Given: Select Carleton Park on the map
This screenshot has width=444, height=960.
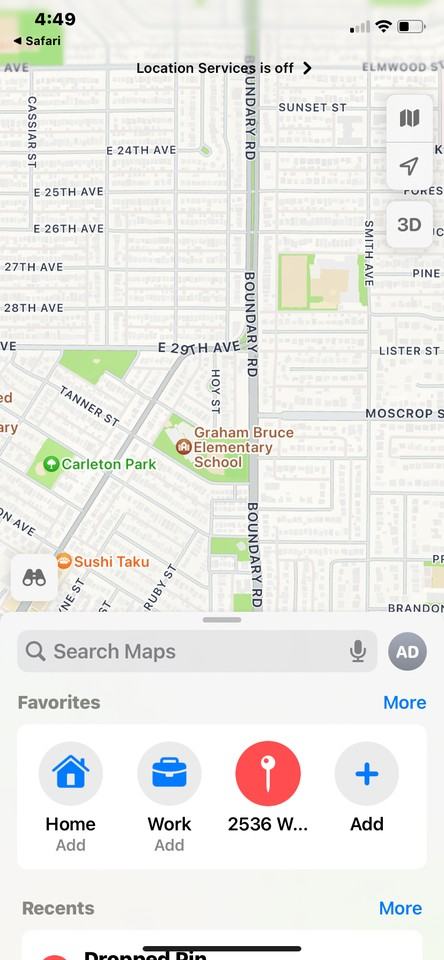Looking at the screenshot, I should click(100, 464).
